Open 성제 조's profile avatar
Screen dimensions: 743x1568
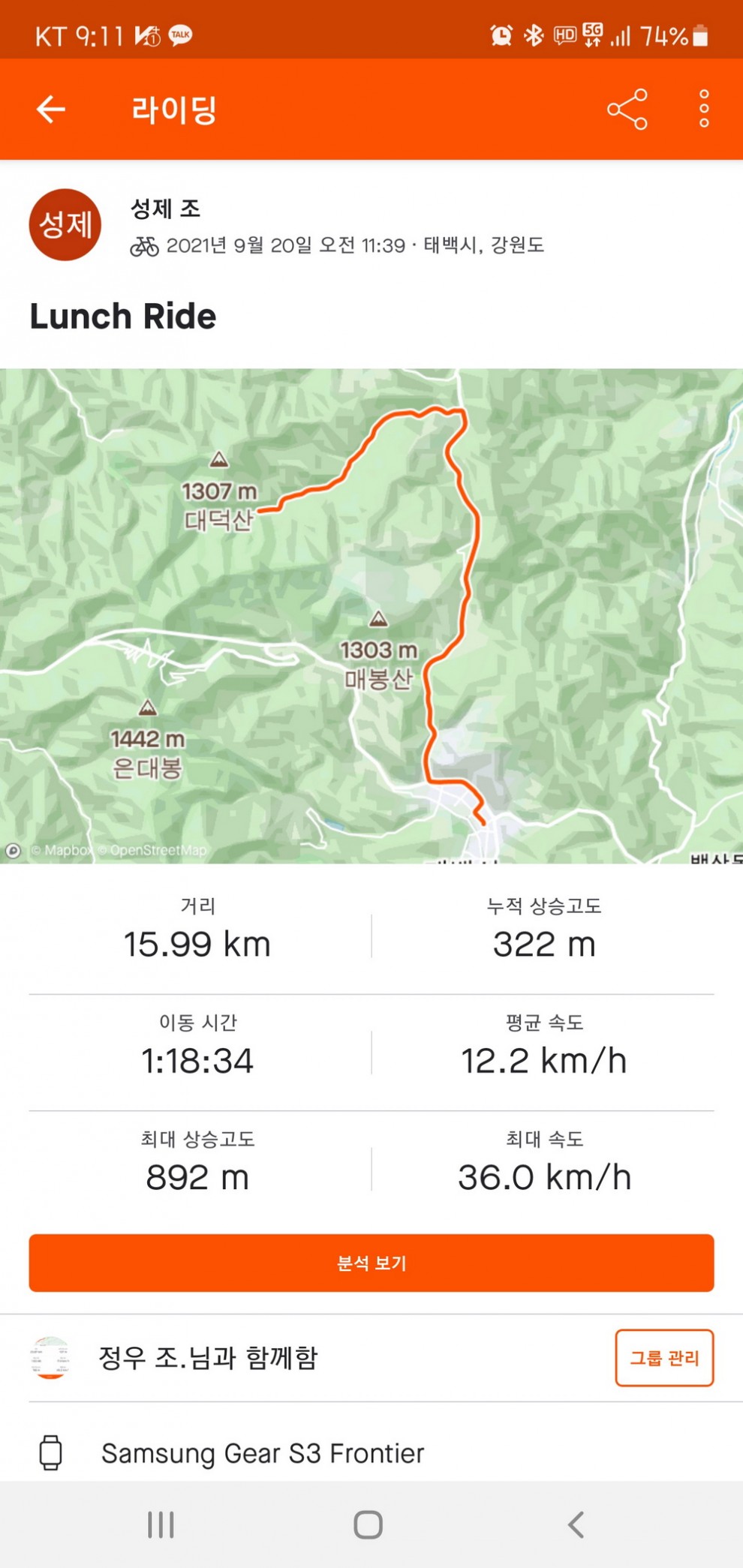pos(65,224)
